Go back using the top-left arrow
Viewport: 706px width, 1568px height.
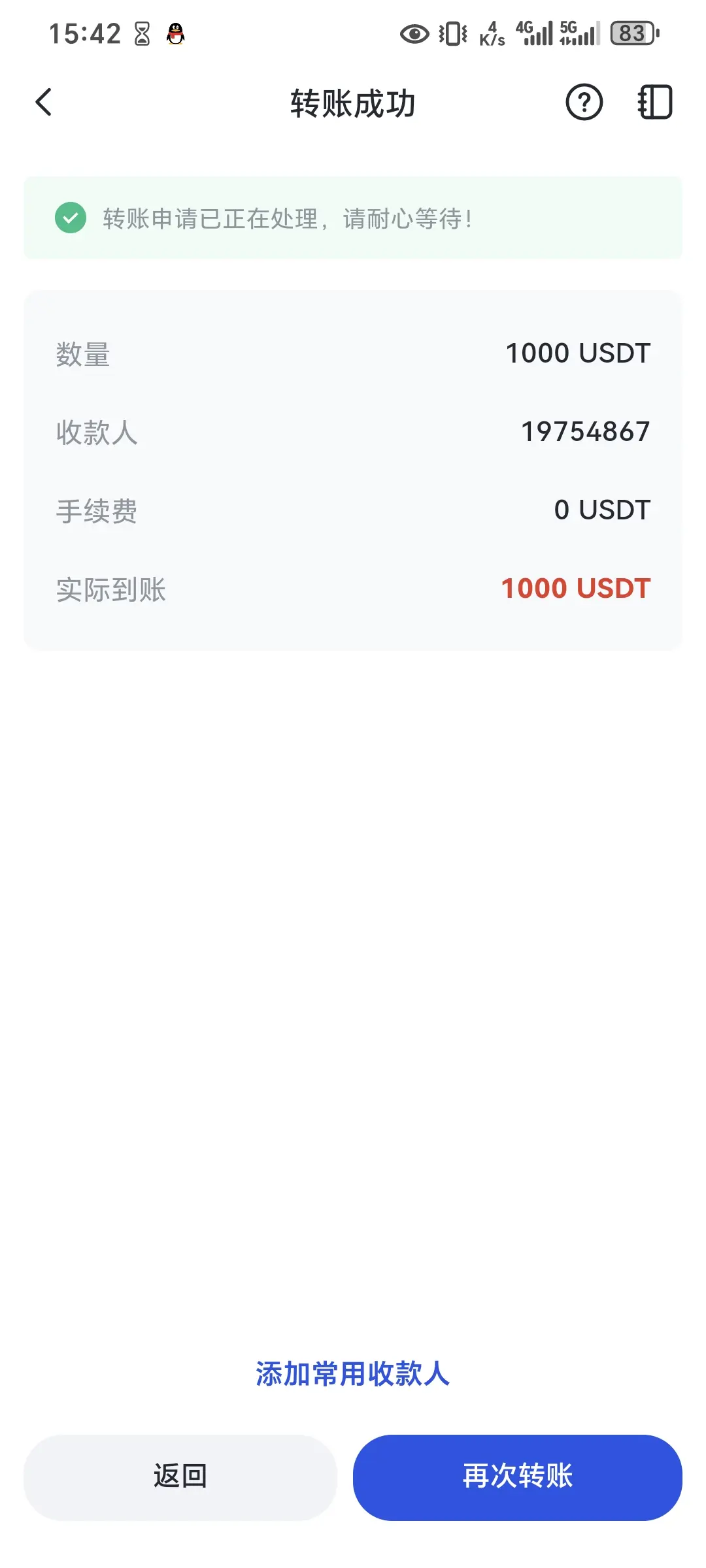[44, 103]
